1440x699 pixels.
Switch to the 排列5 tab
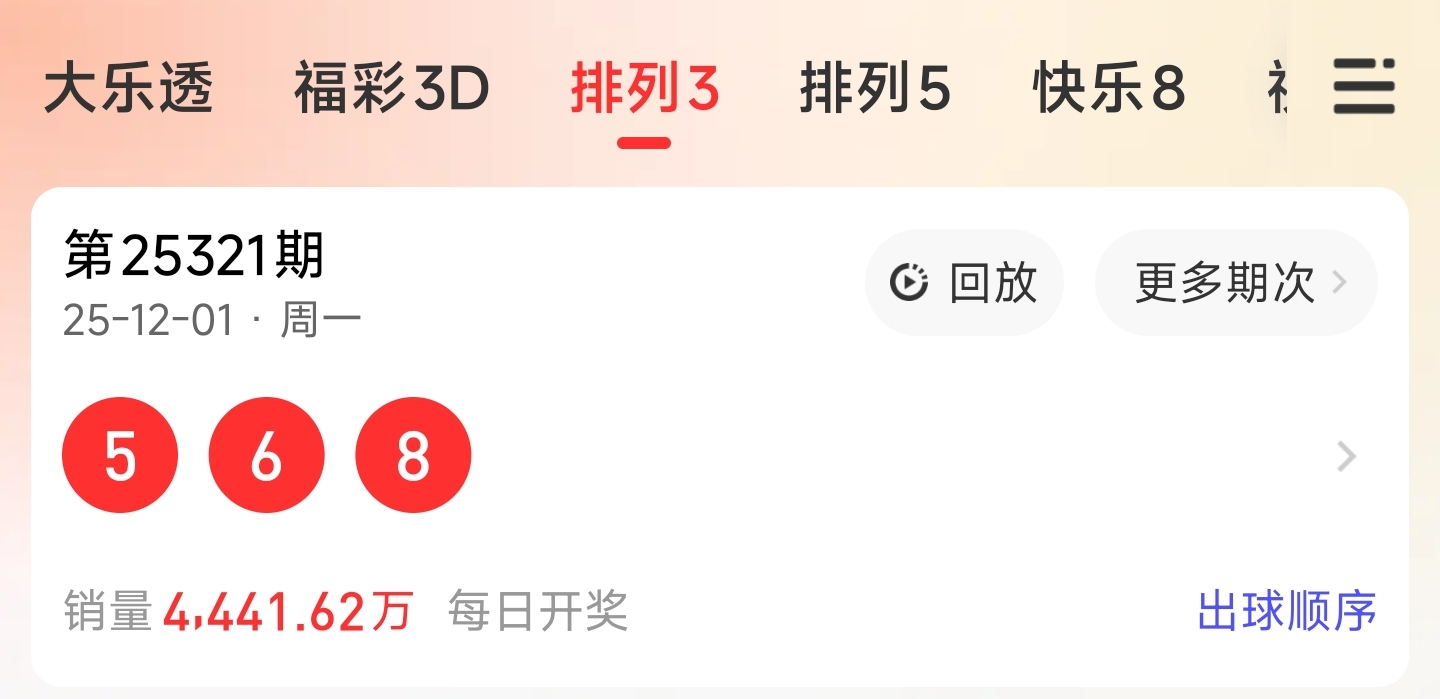click(875, 90)
